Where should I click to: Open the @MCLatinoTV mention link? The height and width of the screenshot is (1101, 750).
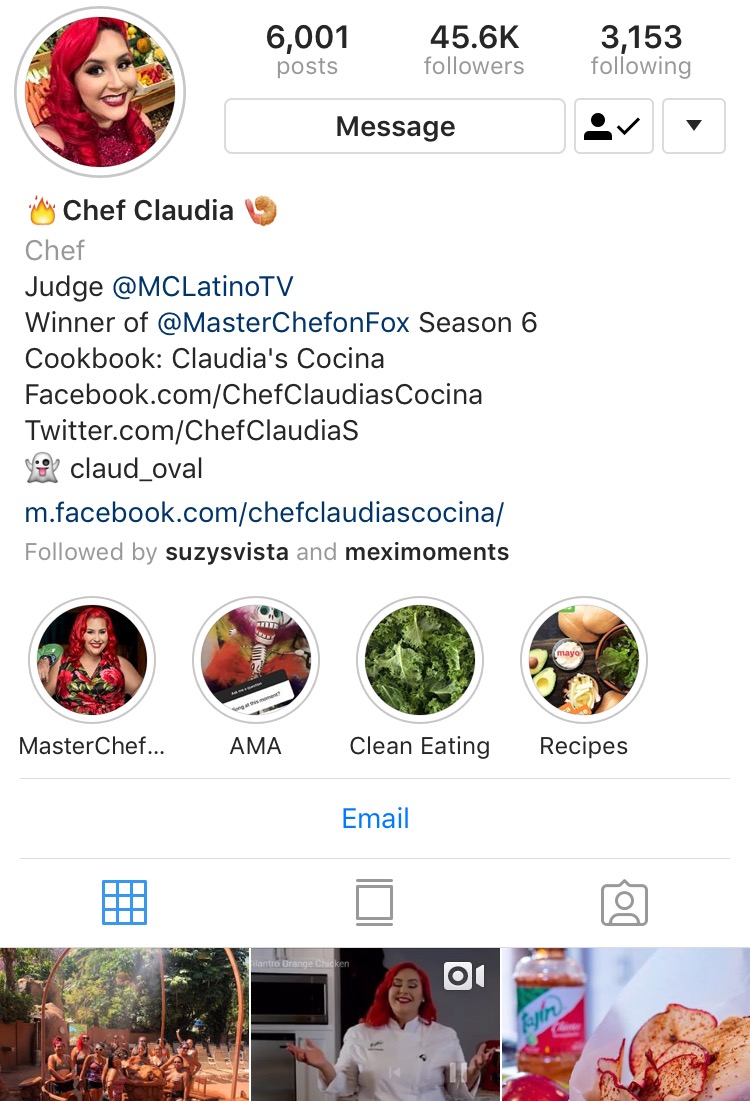pos(202,287)
